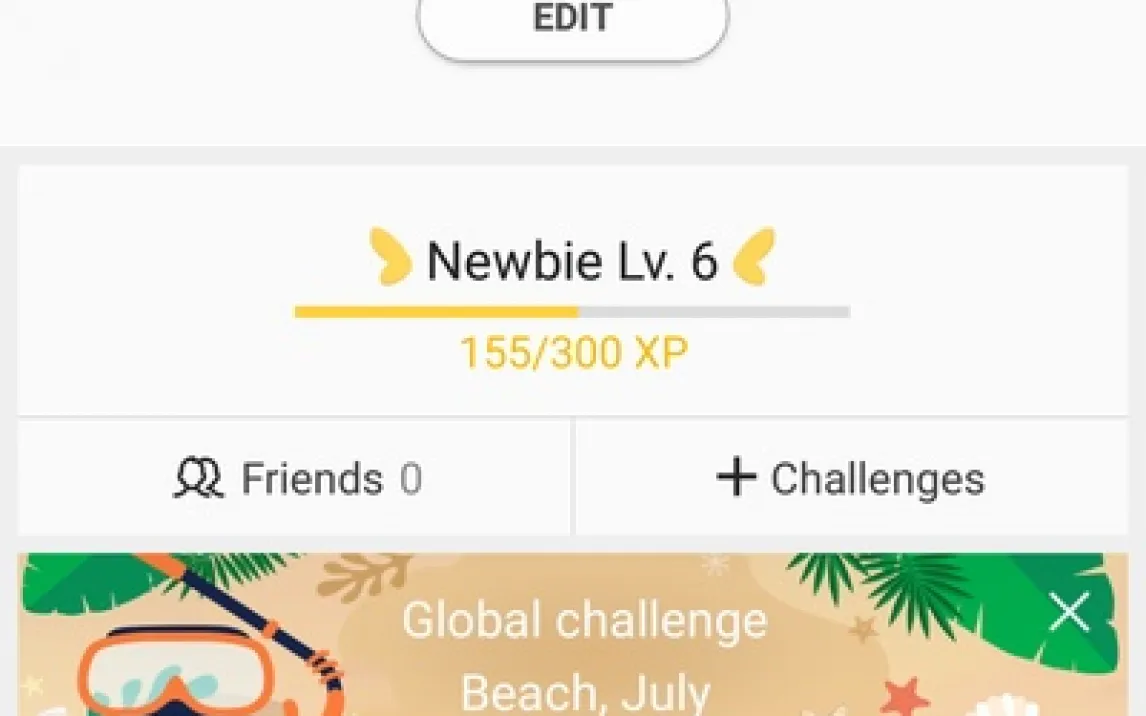Dismiss the Global challenge banner
The image size is (1146, 716).
1068,612
